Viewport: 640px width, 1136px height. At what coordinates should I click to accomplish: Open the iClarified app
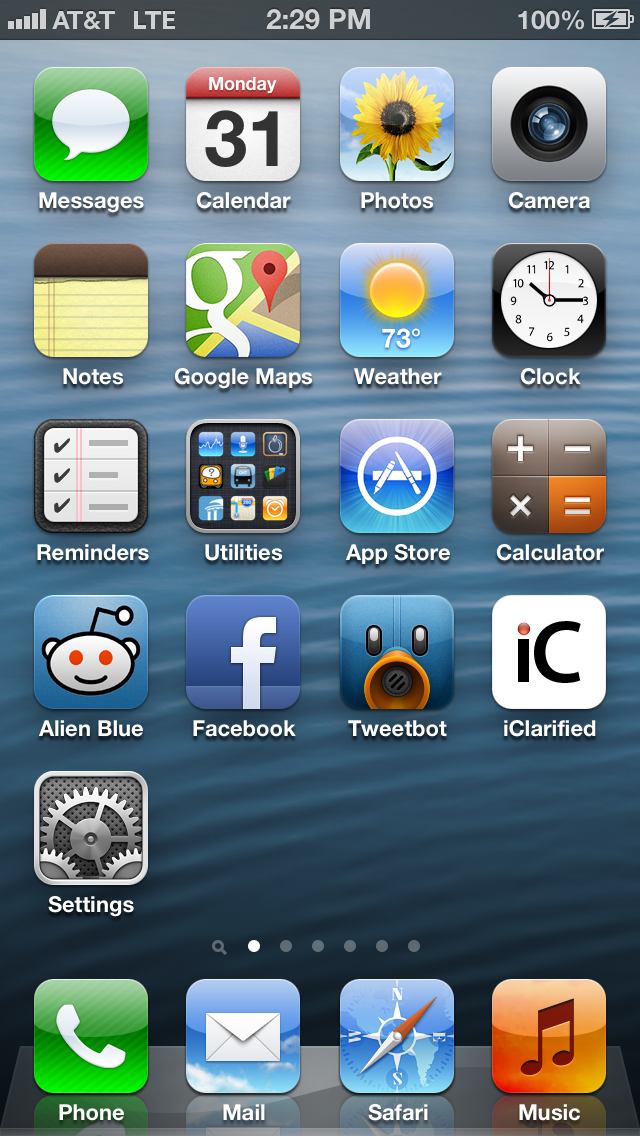[549, 652]
